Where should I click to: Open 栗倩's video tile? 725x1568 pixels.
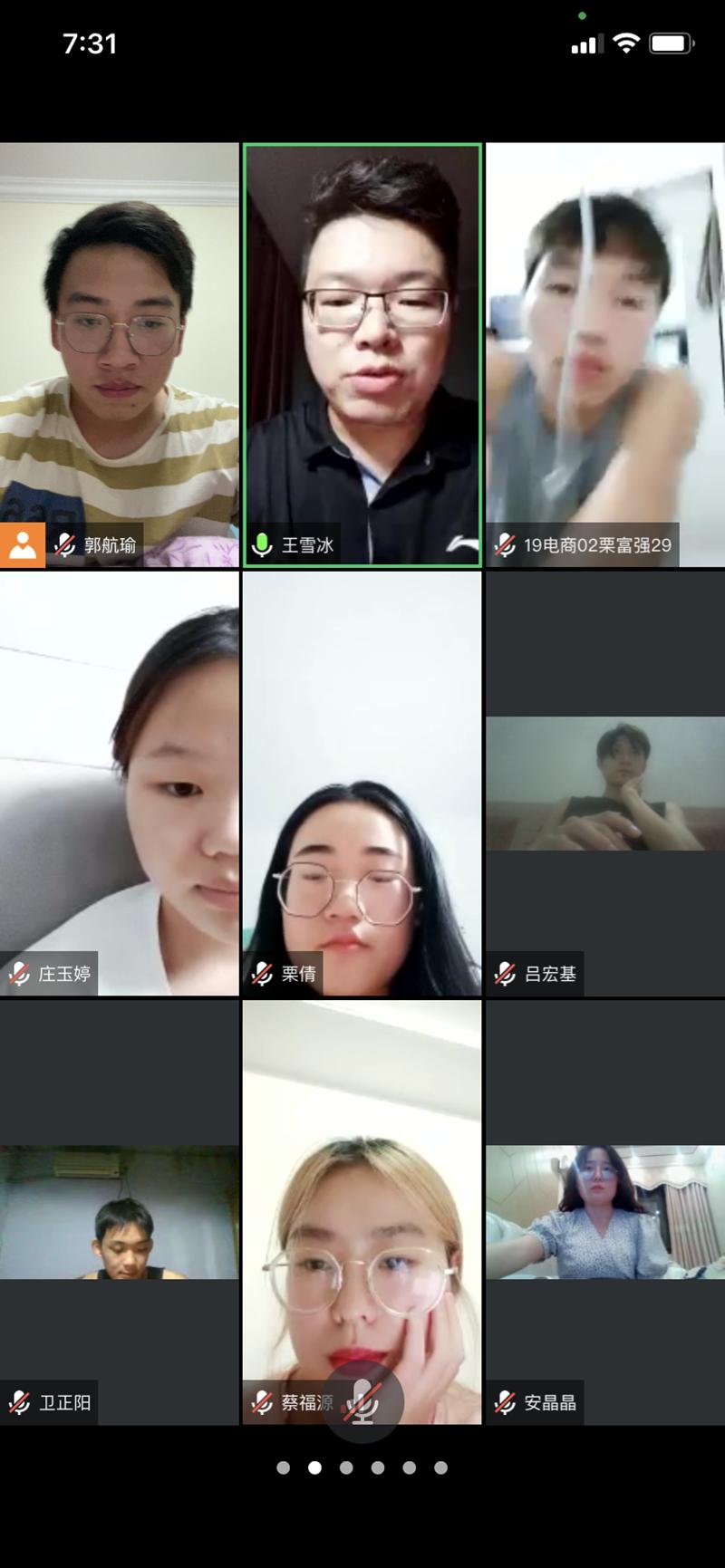point(362,784)
